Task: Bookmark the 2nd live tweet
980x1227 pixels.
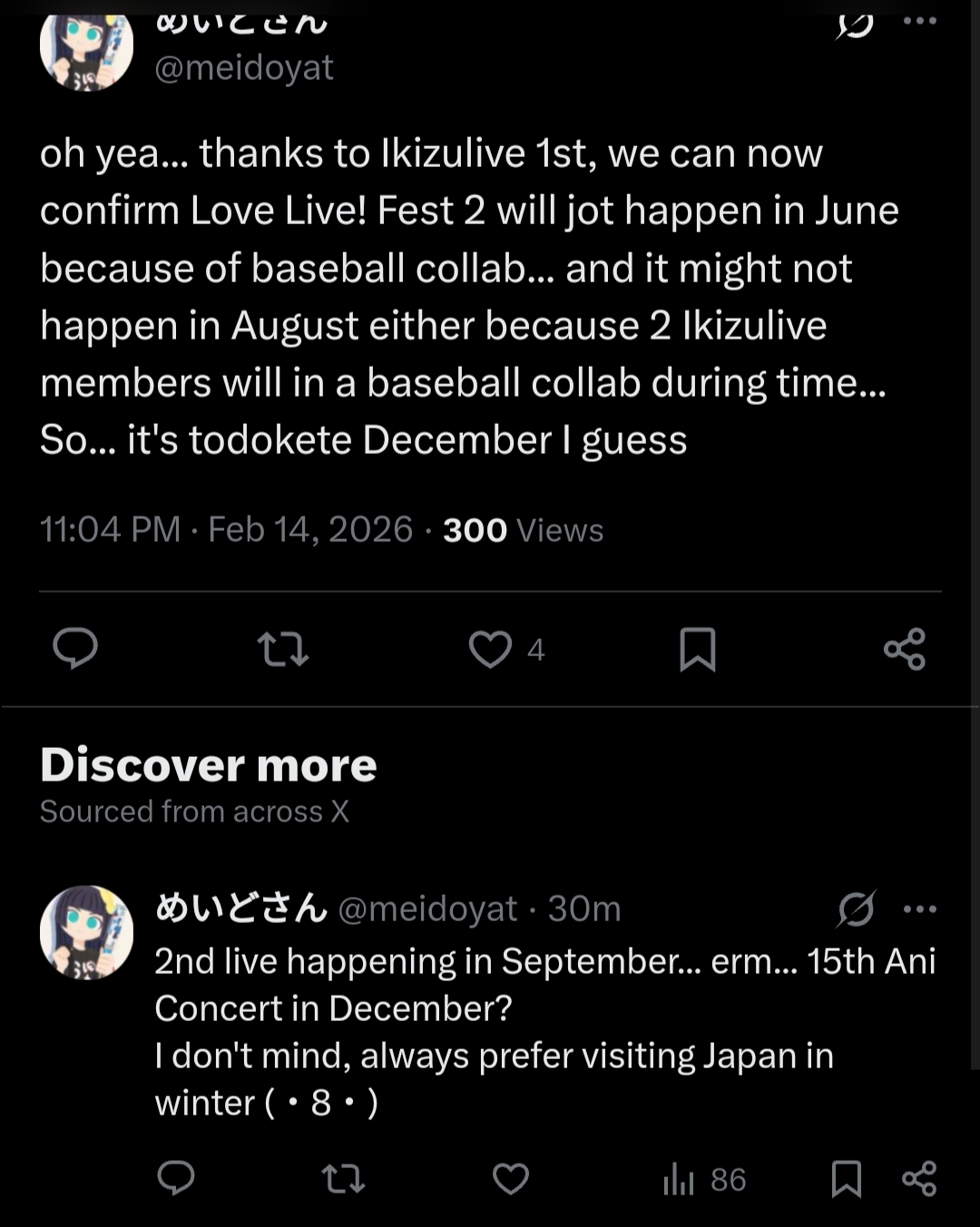Action: pyautogui.click(x=846, y=1179)
